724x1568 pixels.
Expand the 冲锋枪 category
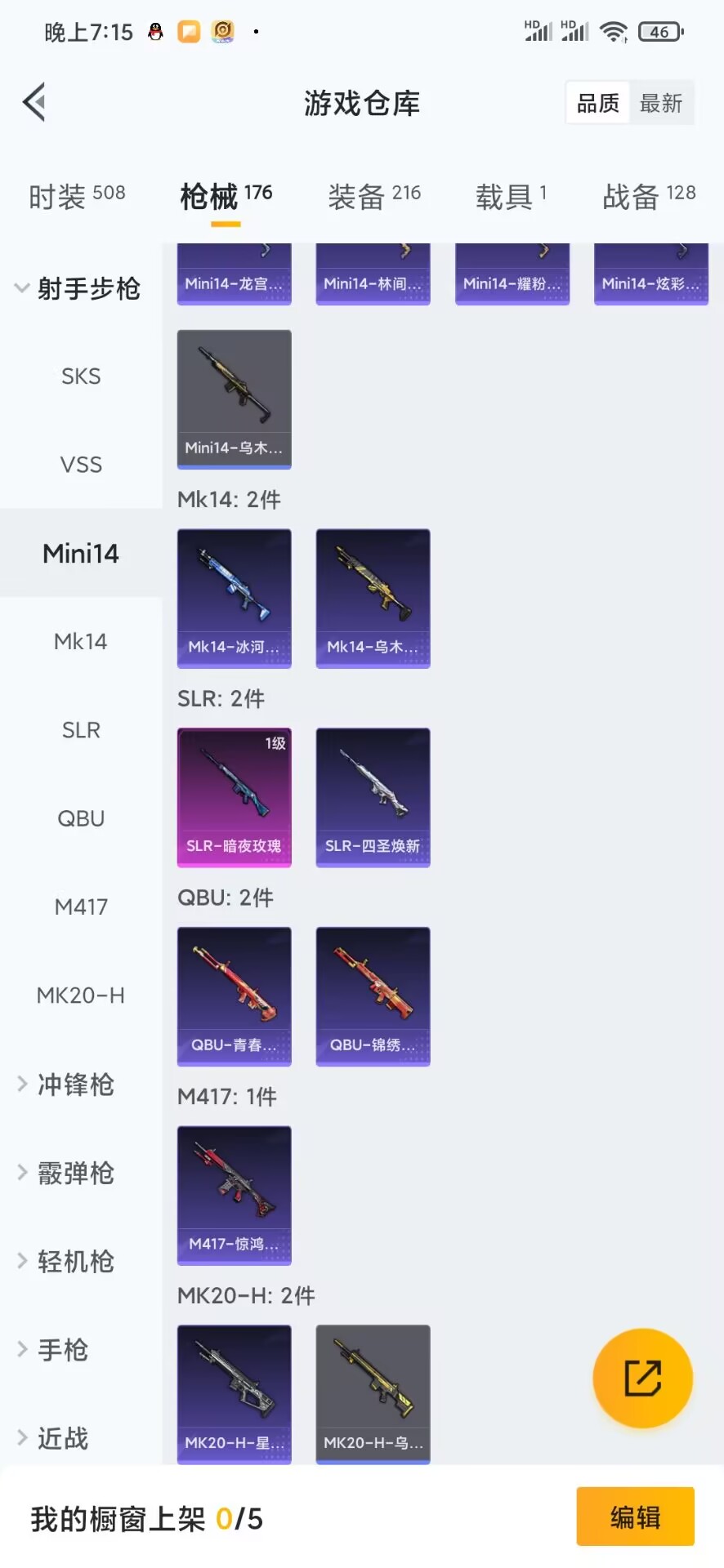click(x=74, y=1085)
